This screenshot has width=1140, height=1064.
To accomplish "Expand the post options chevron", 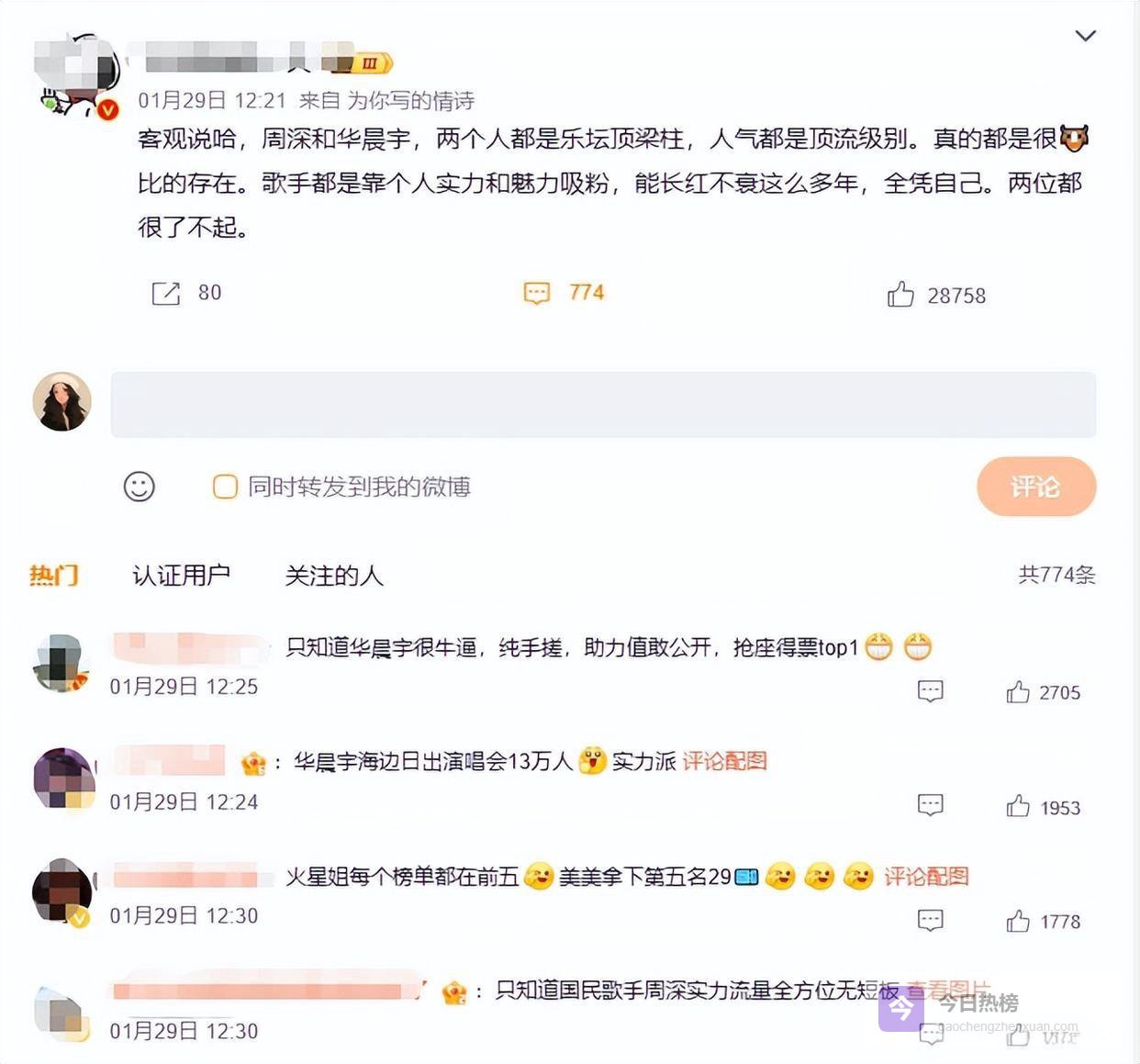I will point(1085,36).
